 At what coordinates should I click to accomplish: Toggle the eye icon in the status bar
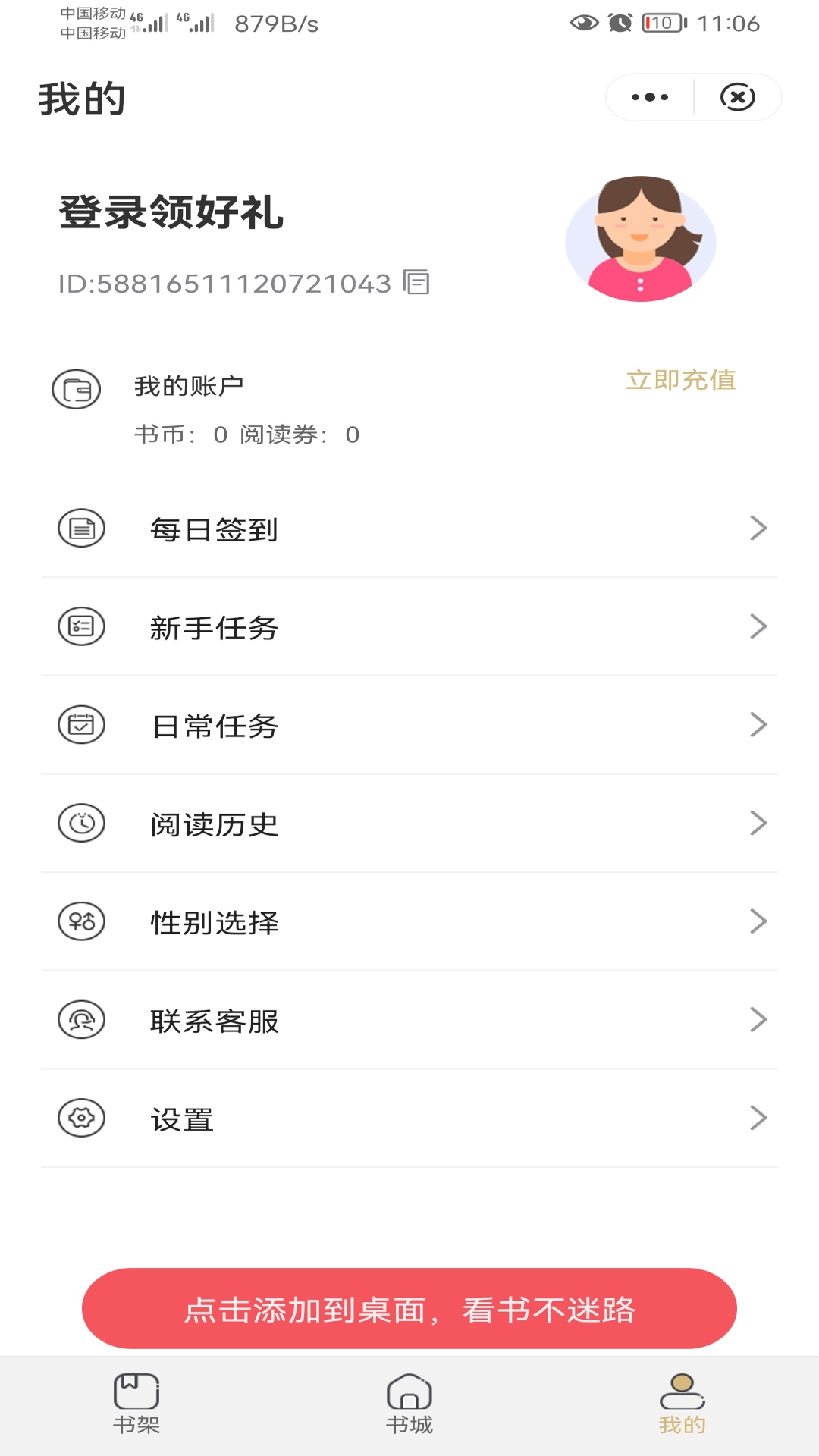click(582, 23)
